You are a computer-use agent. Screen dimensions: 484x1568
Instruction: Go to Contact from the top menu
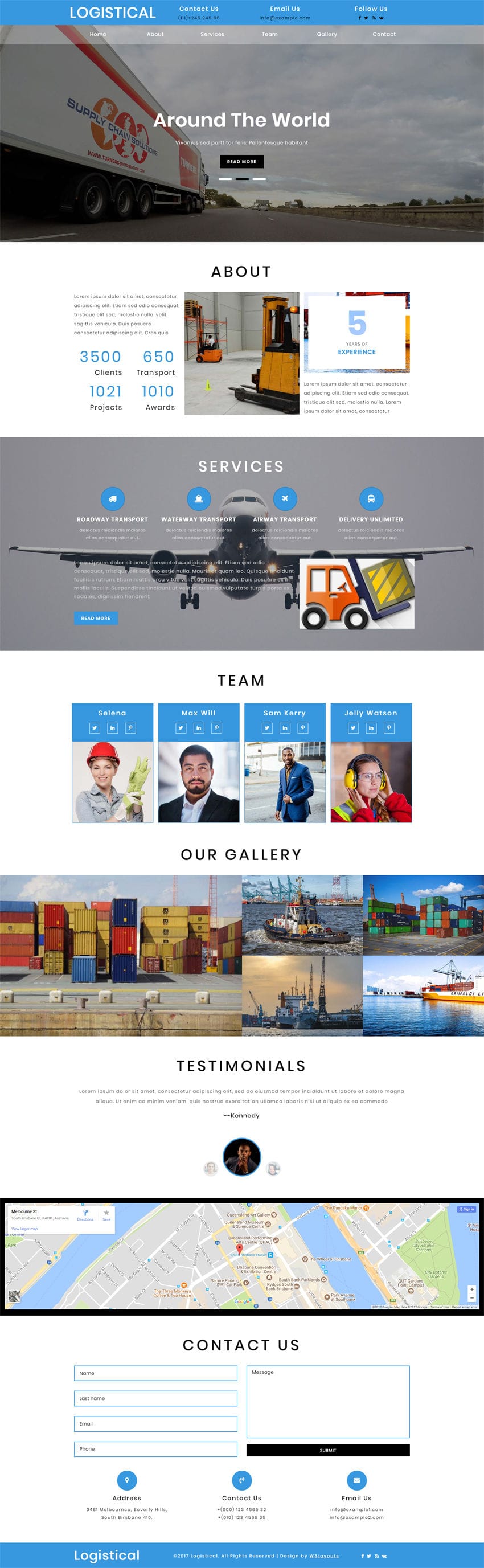point(384,34)
